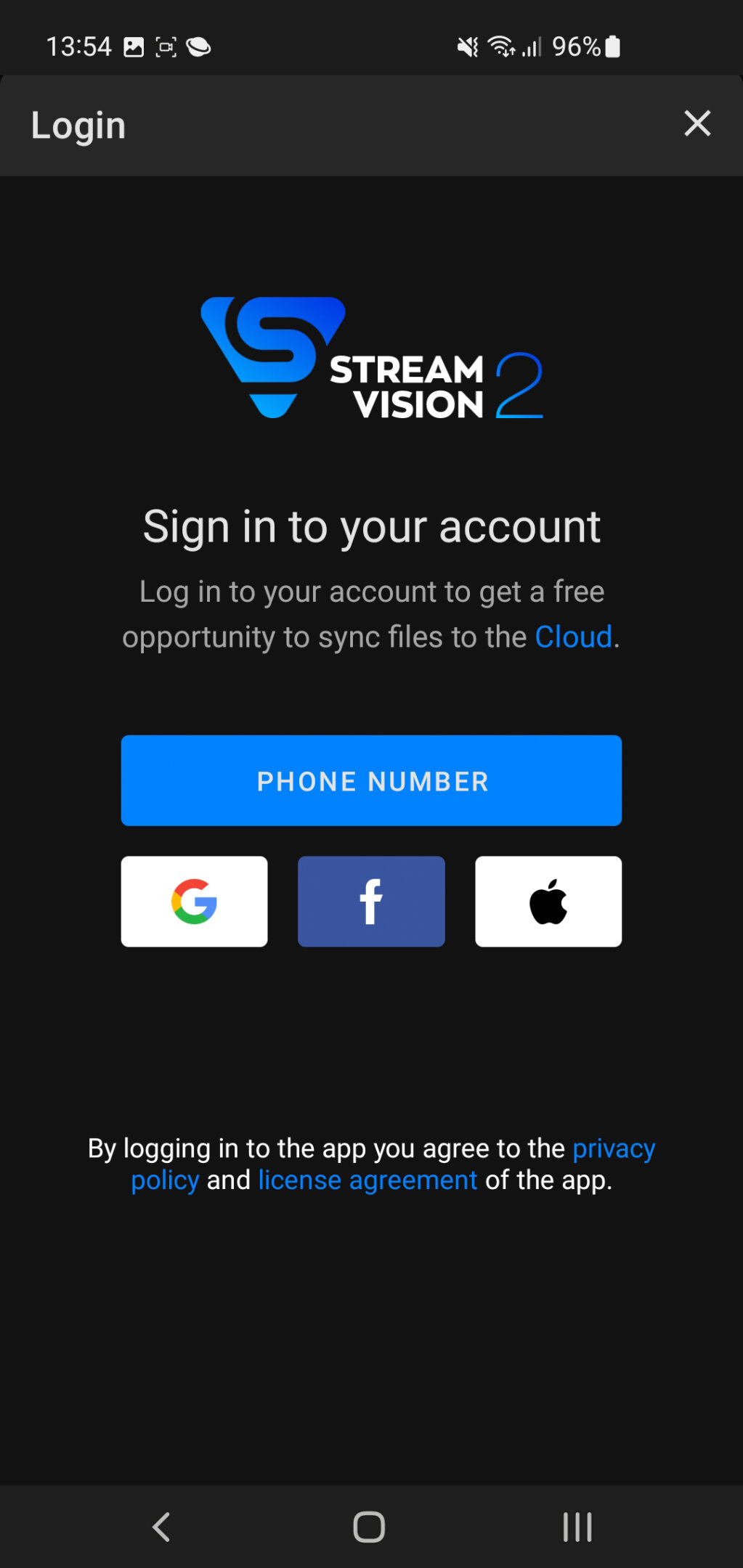Screen dimensions: 743x1568
Task: Close the Login screen
Action: (697, 124)
